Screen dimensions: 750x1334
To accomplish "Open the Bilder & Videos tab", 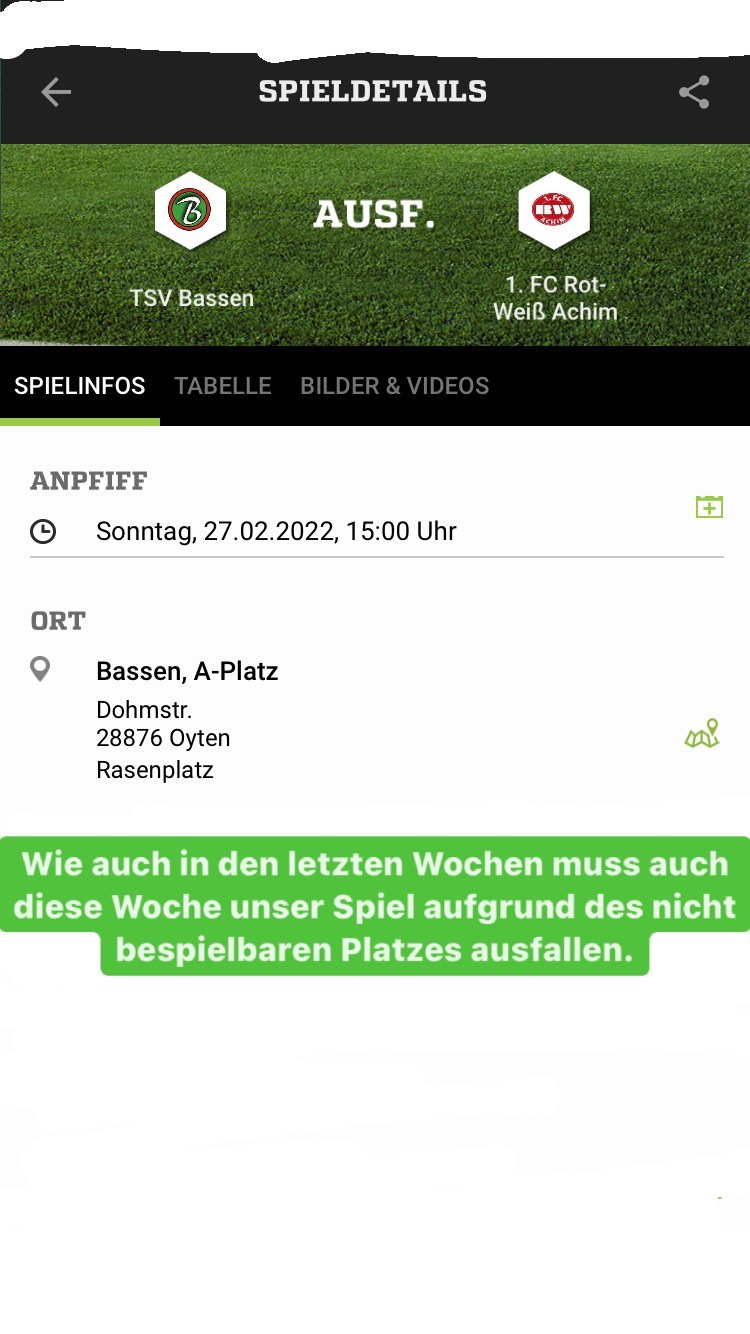I will [x=394, y=386].
